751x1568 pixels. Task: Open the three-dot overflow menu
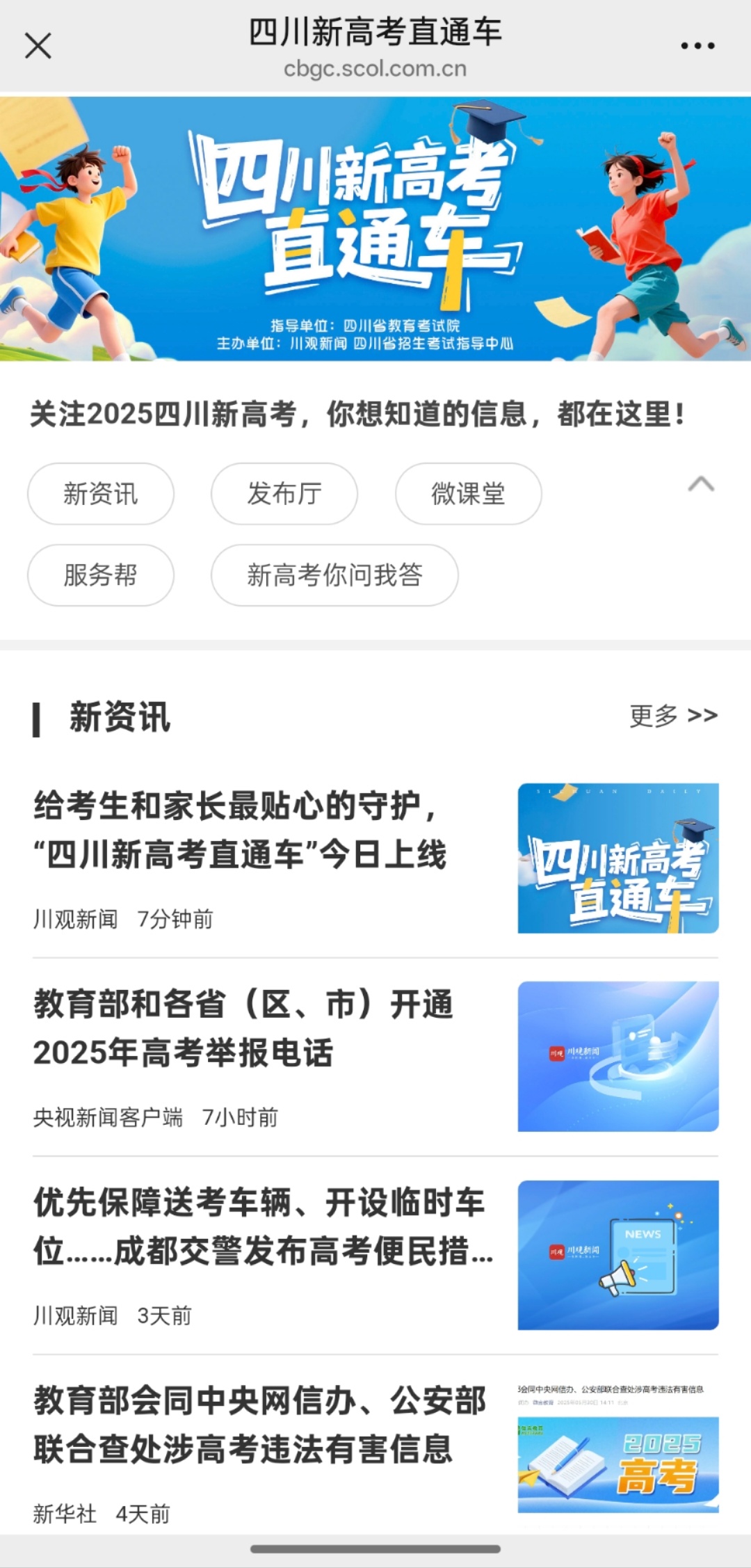pos(697,47)
